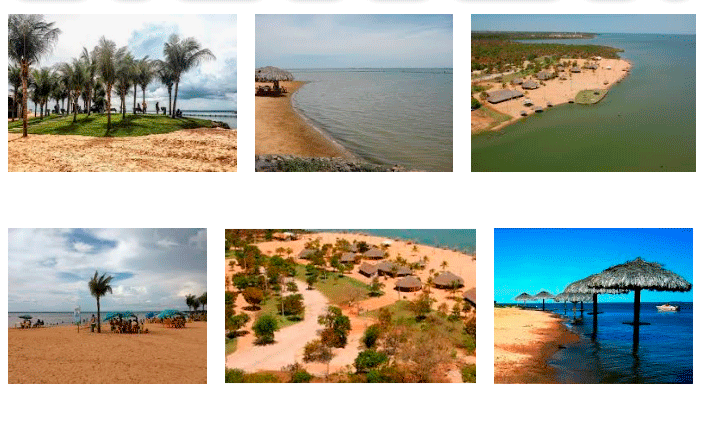Open the thatched umbrellas in blue water photo
Viewport: 706px width, 427px height.
coord(593,305)
